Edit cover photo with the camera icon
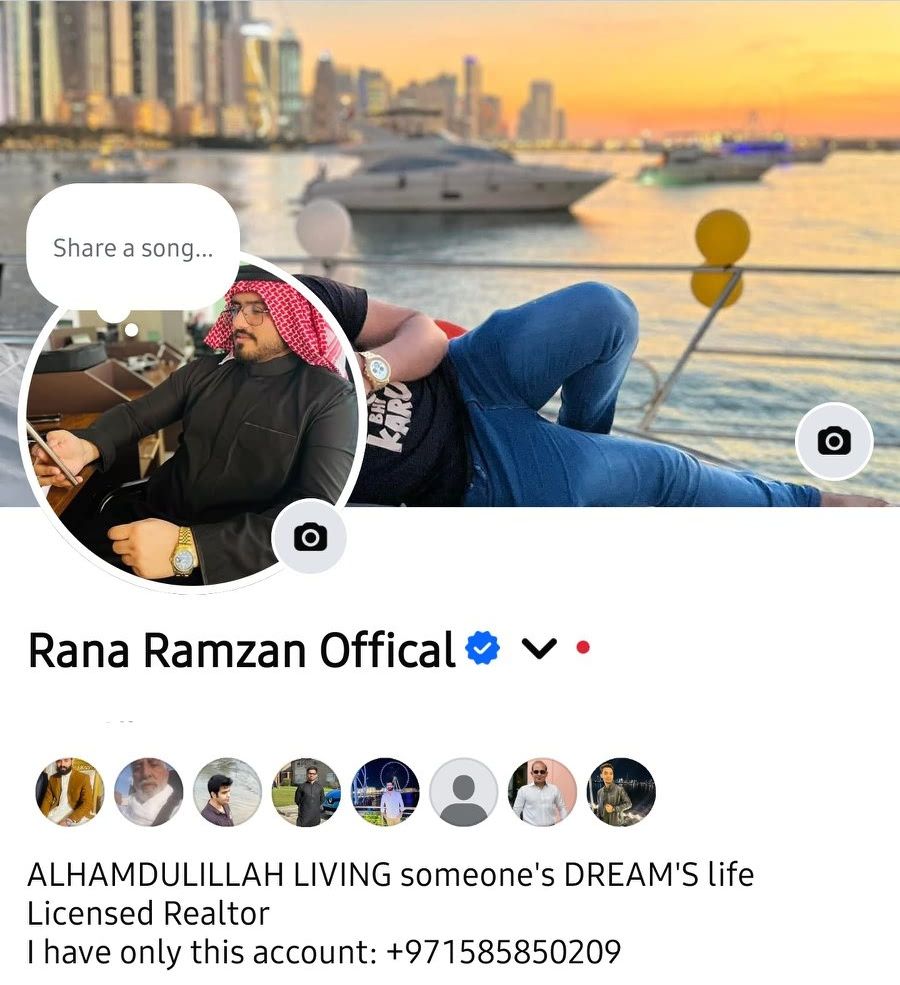Image resolution: width=900 pixels, height=985 pixels. [834, 441]
